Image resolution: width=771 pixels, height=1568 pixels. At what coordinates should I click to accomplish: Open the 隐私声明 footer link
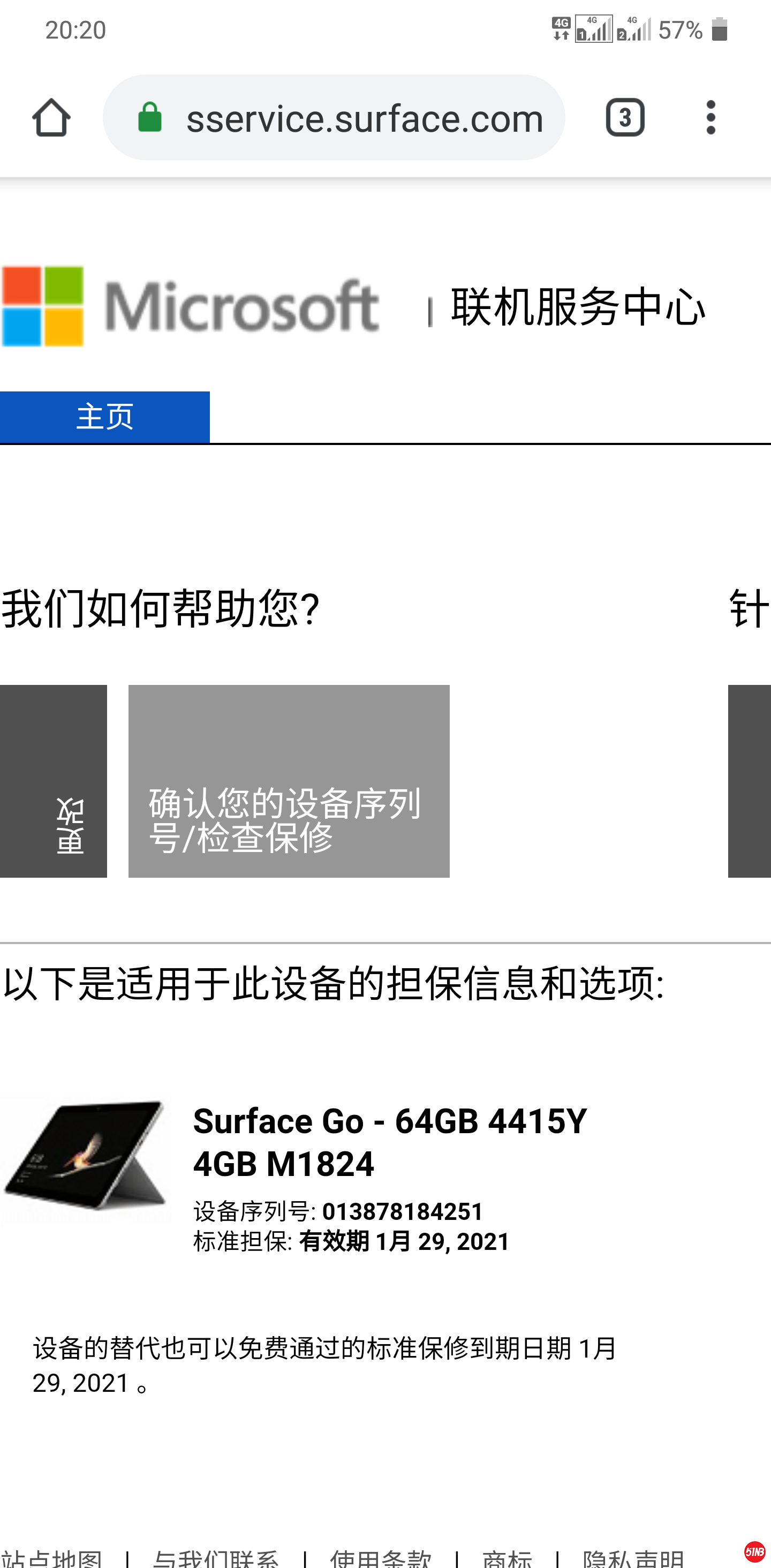coord(633,1558)
